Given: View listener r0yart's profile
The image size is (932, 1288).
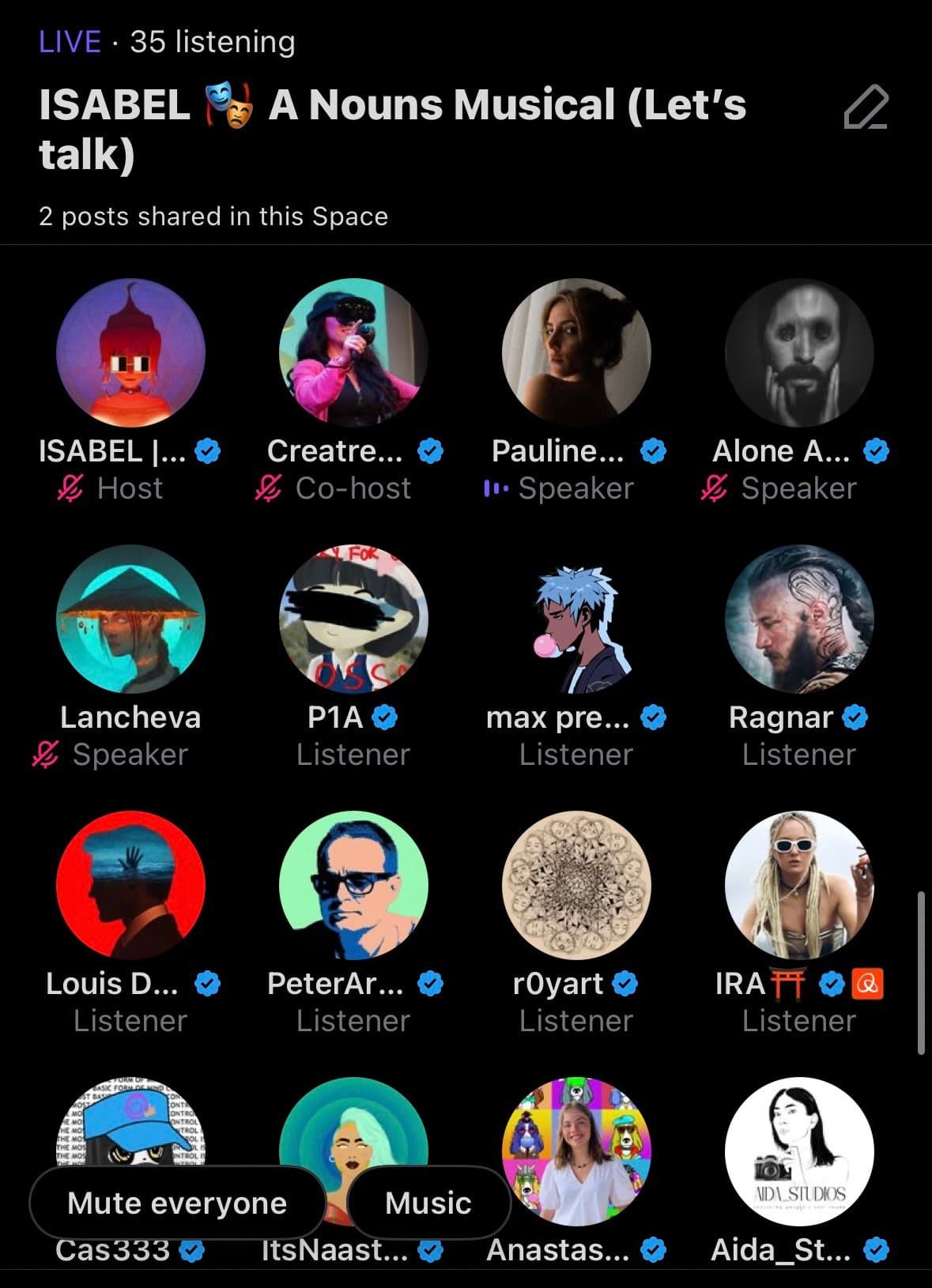Looking at the screenshot, I should [576, 885].
